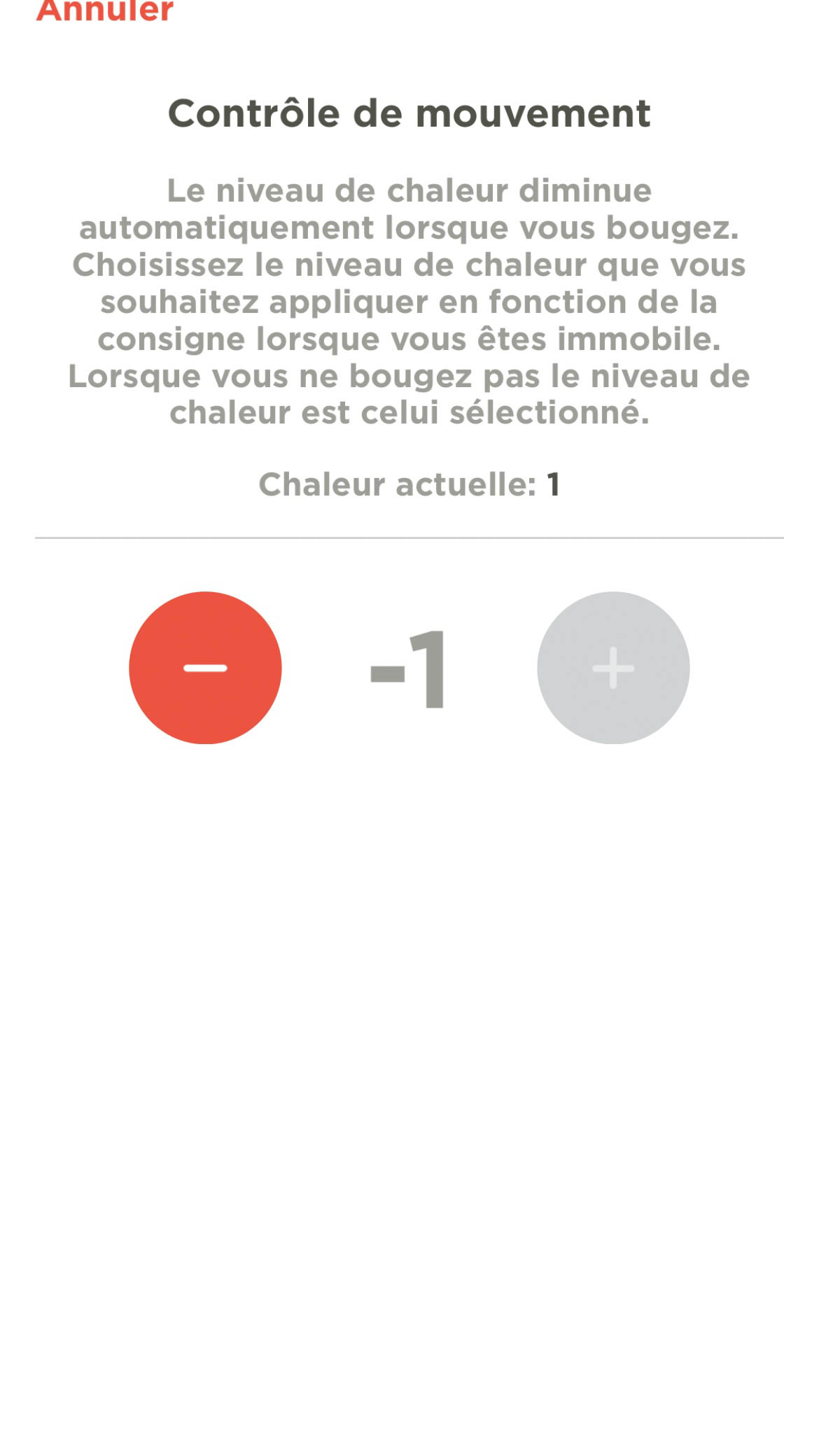819x1456 pixels.
Task: Tap Annuler to cancel
Action: click(x=104, y=10)
